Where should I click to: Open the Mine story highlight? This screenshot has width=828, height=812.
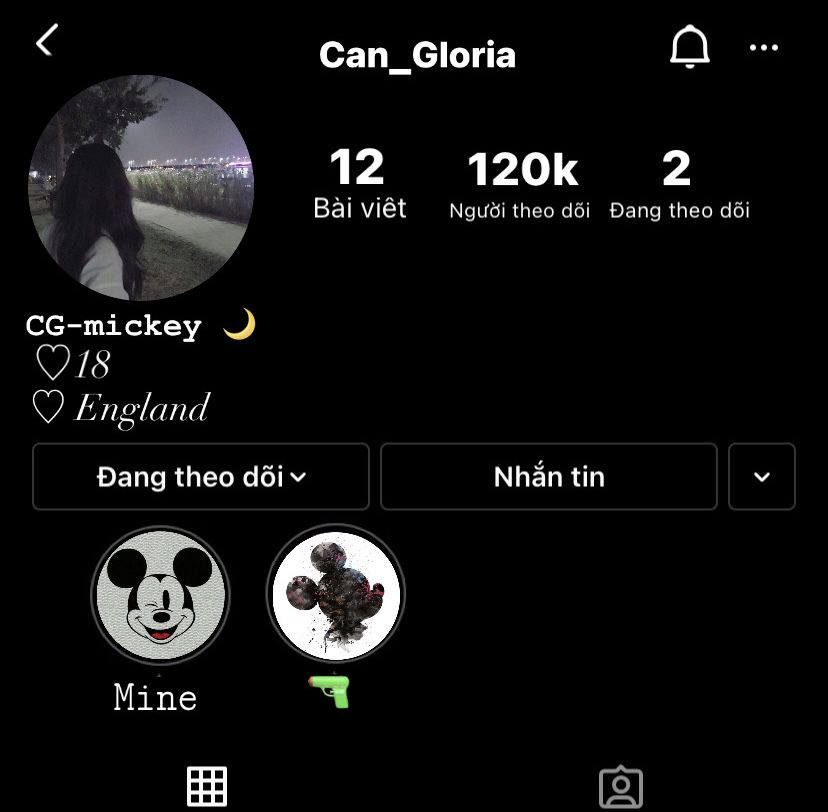160,594
